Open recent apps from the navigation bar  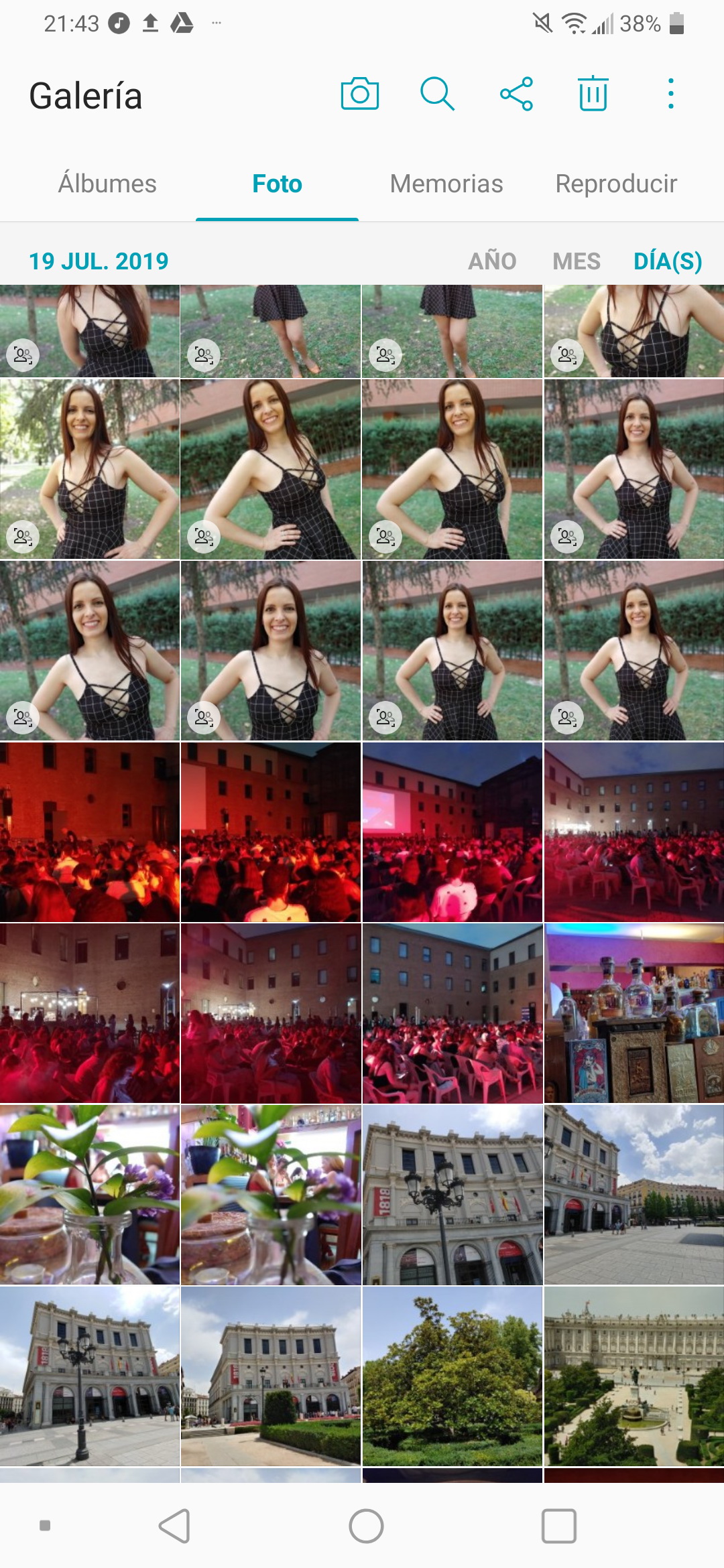pyautogui.click(x=558, y=1526)
